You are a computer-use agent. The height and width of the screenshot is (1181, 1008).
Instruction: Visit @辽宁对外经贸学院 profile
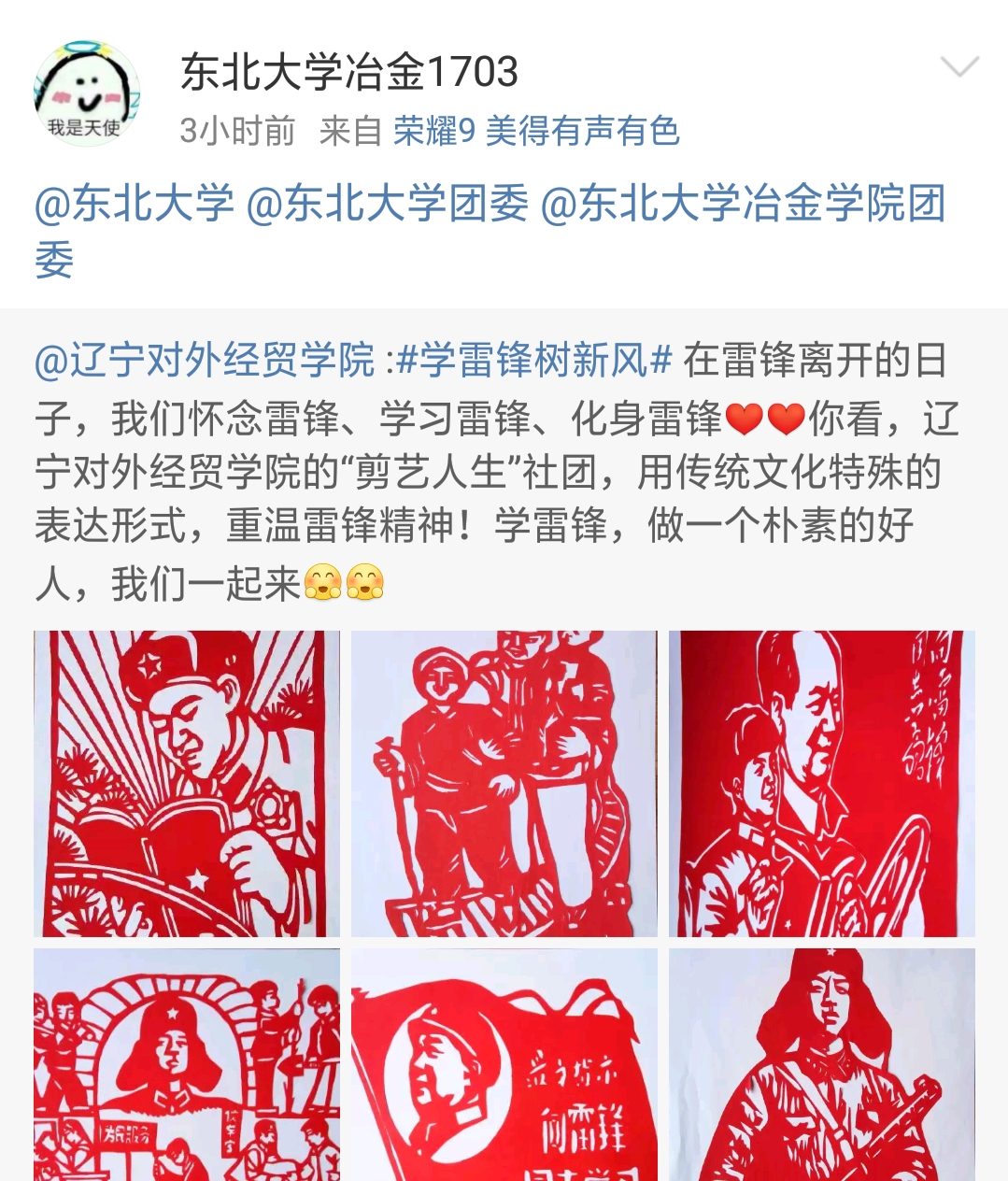coord(205,360)
